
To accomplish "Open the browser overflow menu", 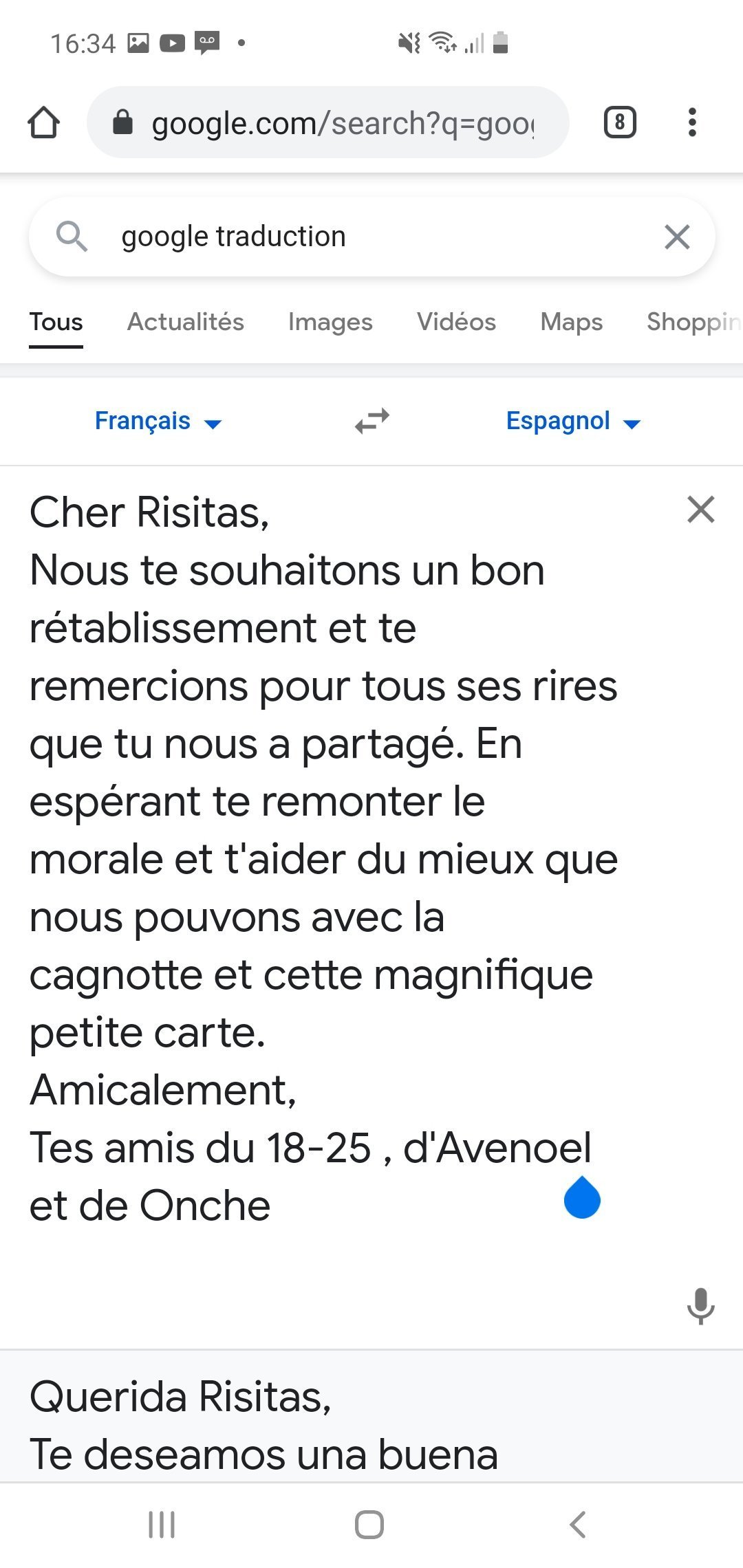I will [x=692, y=123].
